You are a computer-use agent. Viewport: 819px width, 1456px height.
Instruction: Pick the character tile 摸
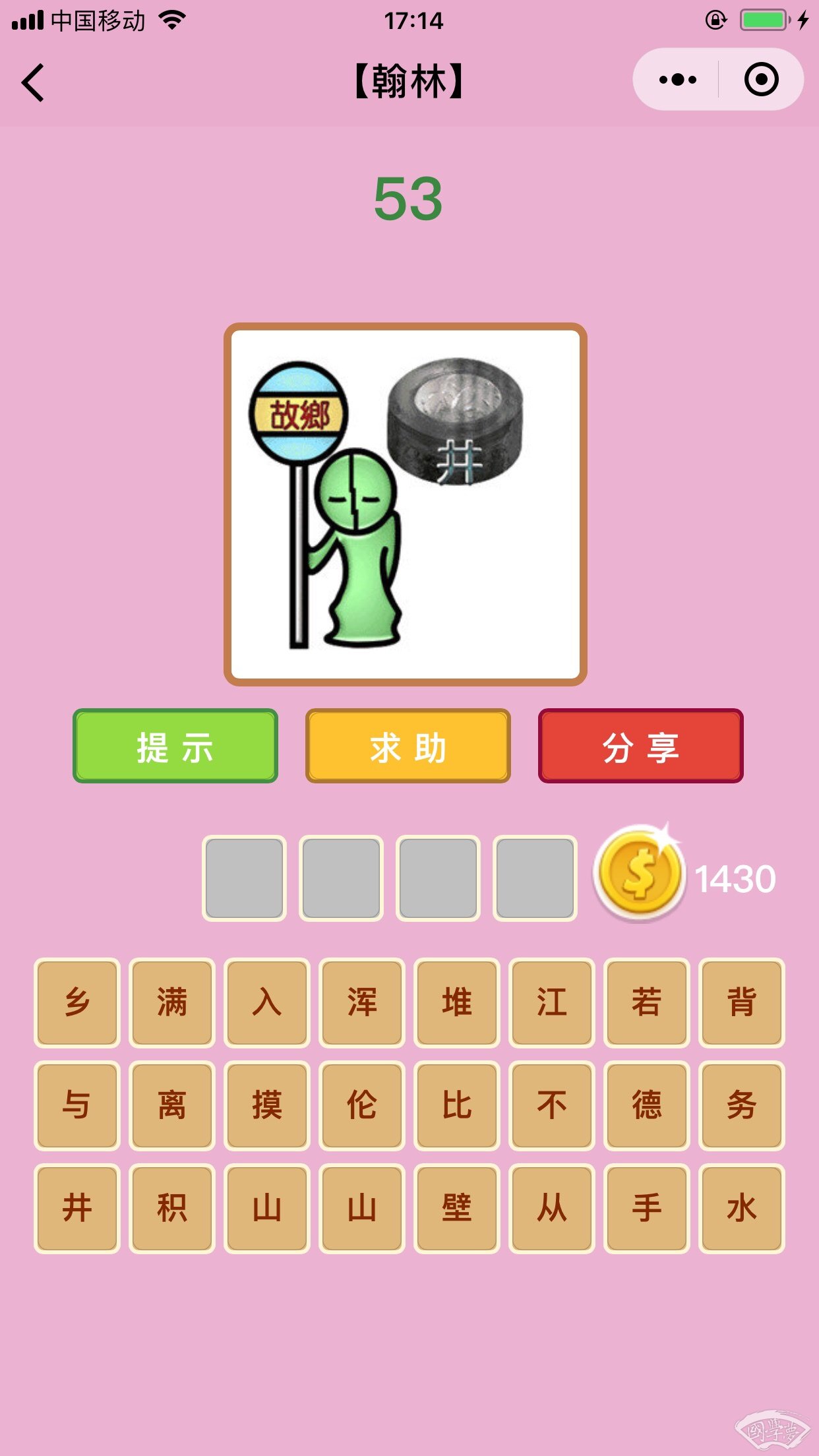(x=267, y=1105)
